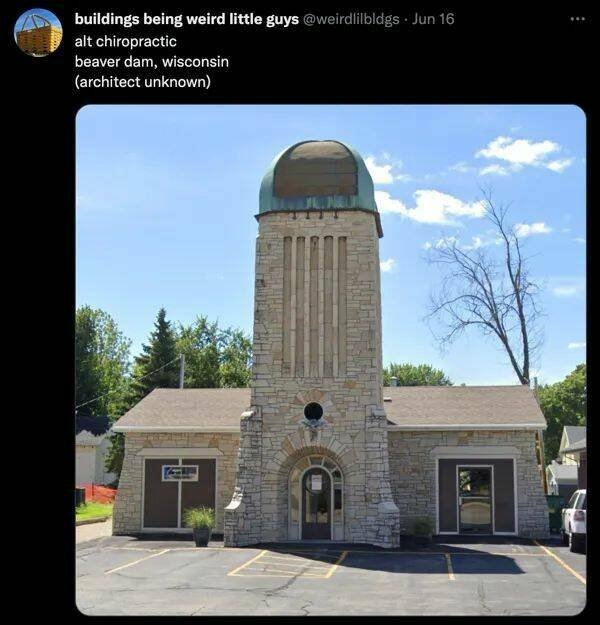The width and height of the screenshot is (600, 625).
Task: Open the Jun 16 tweet timestamp
Action: coord(432,20)
